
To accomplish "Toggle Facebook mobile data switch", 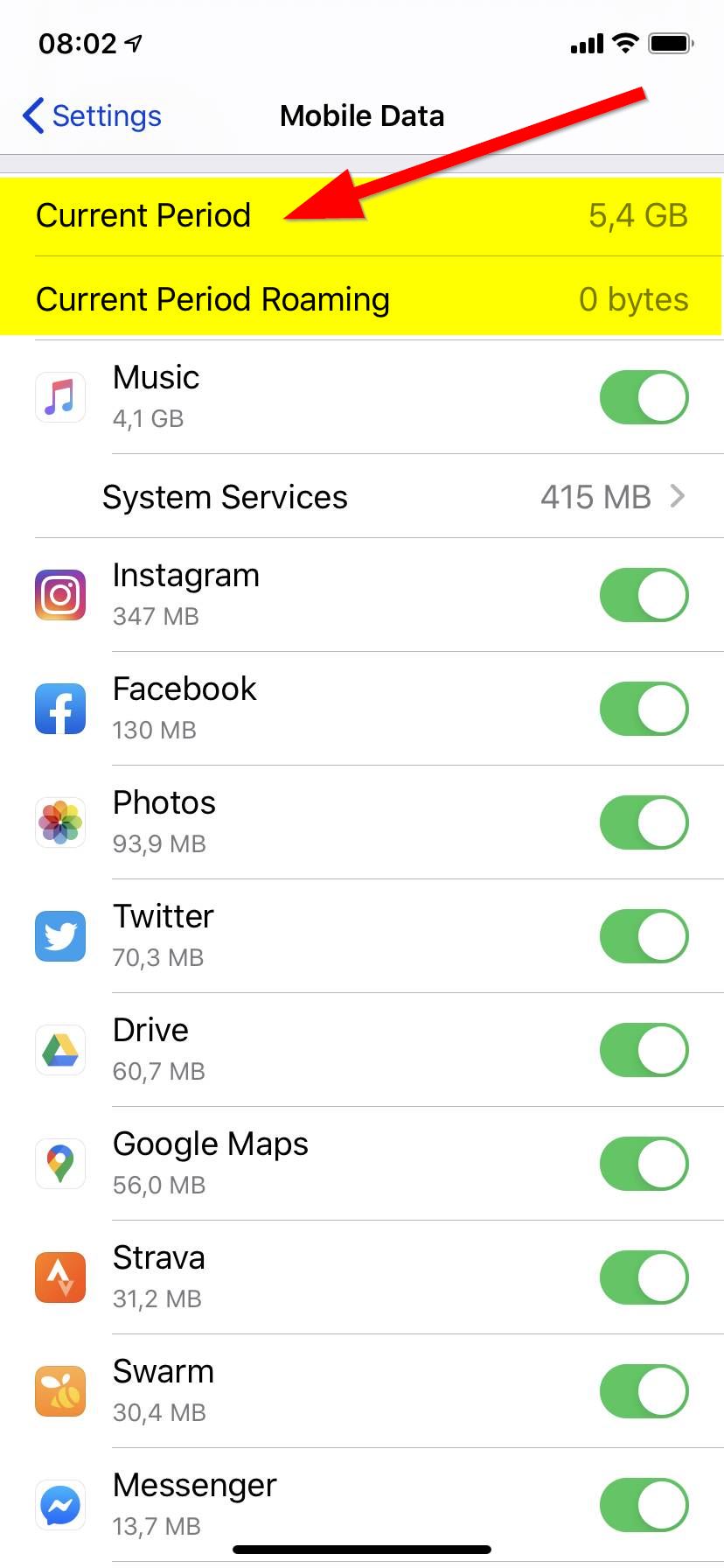I will click(x=644, y=709).
